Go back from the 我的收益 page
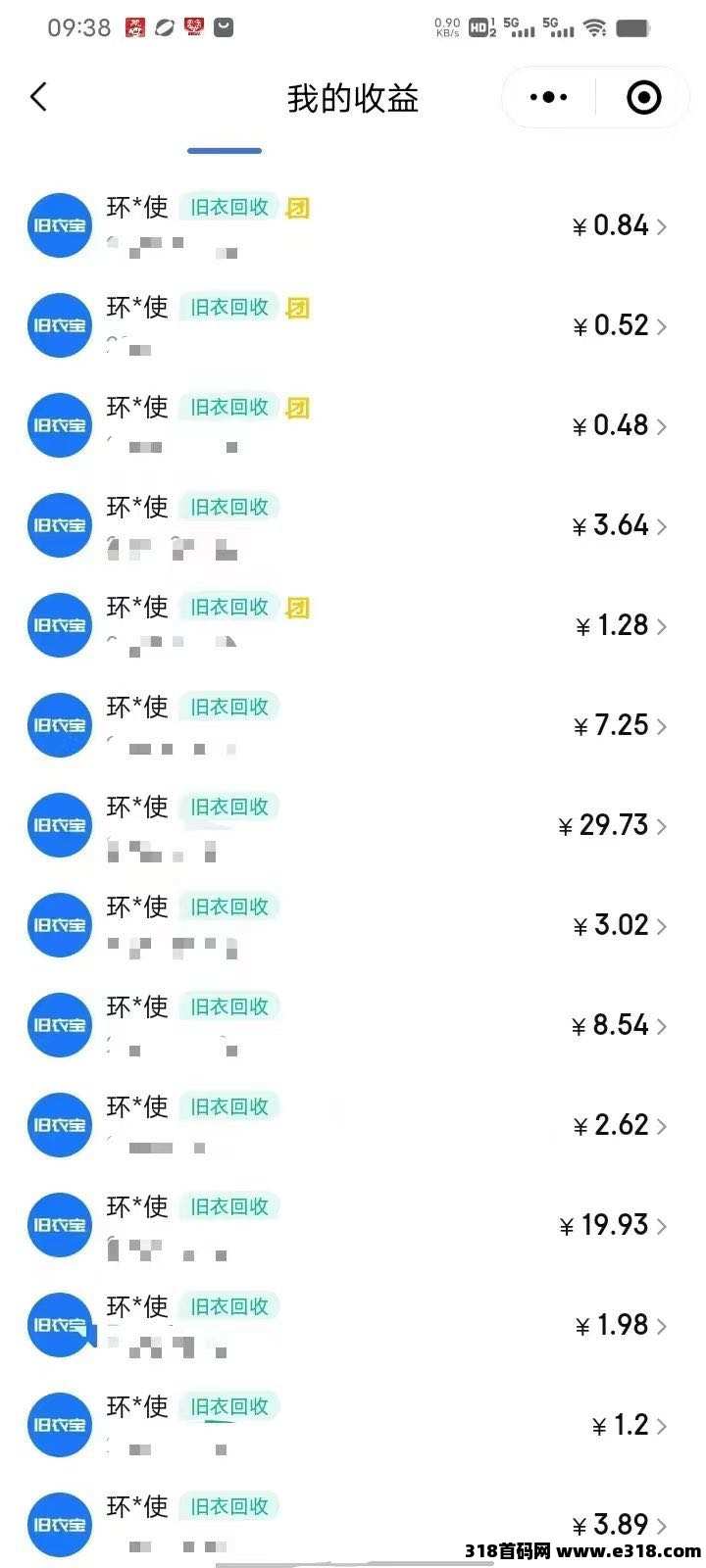This screenshot has height=1568, width=706. [39, 97]
